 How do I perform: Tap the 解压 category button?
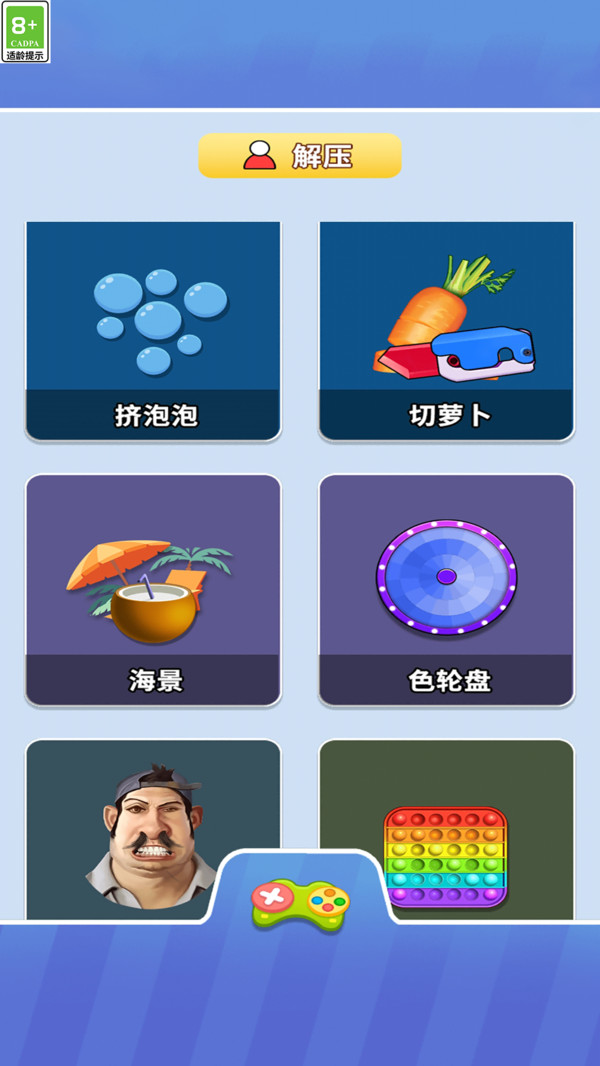tap(300, 156)
